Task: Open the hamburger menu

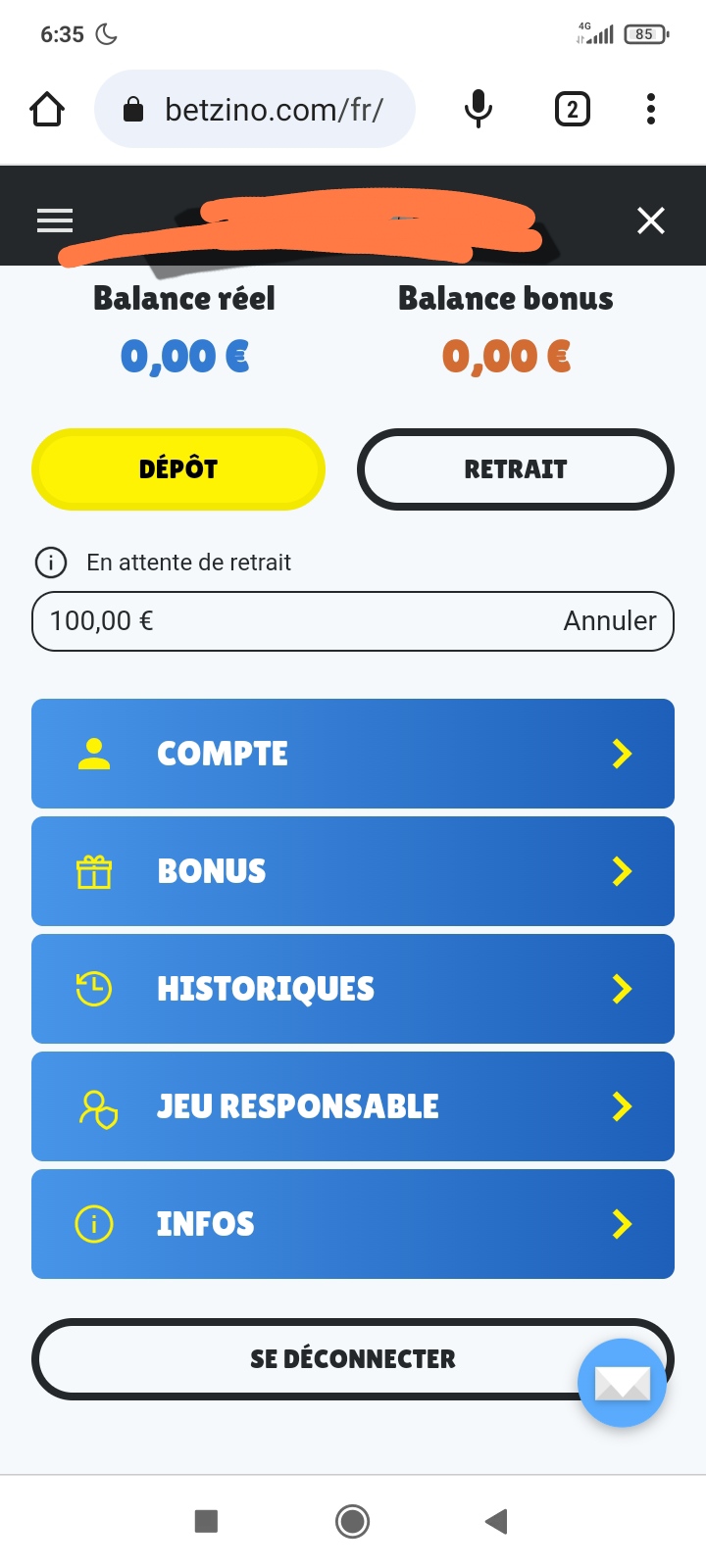Action: [x=55, y=220]
